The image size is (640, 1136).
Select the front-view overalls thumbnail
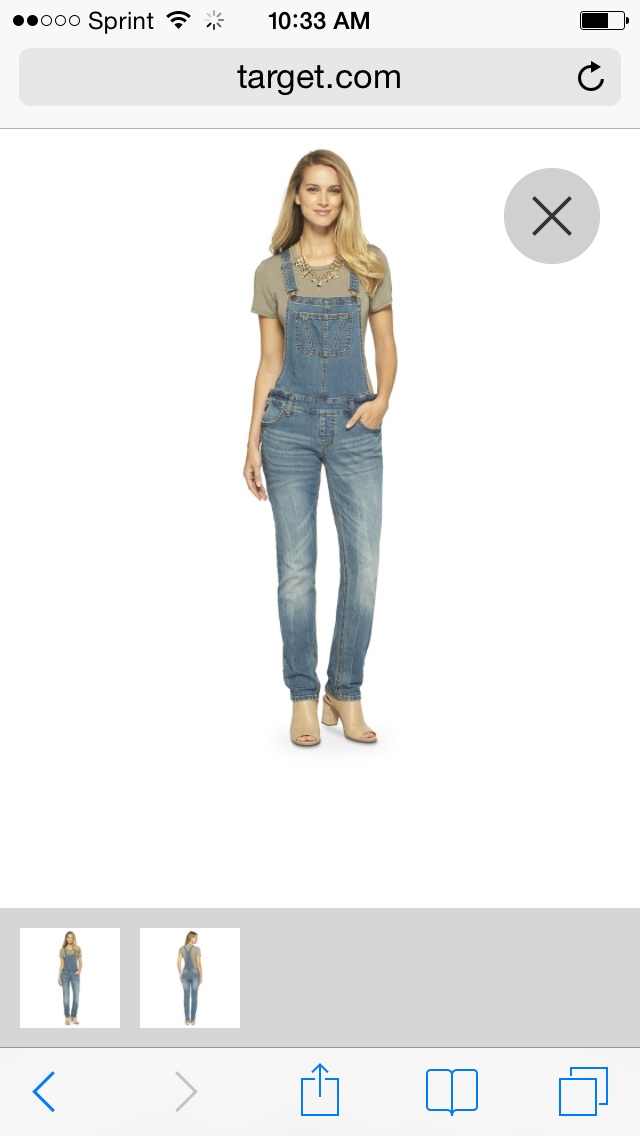[x=70, y=977]
